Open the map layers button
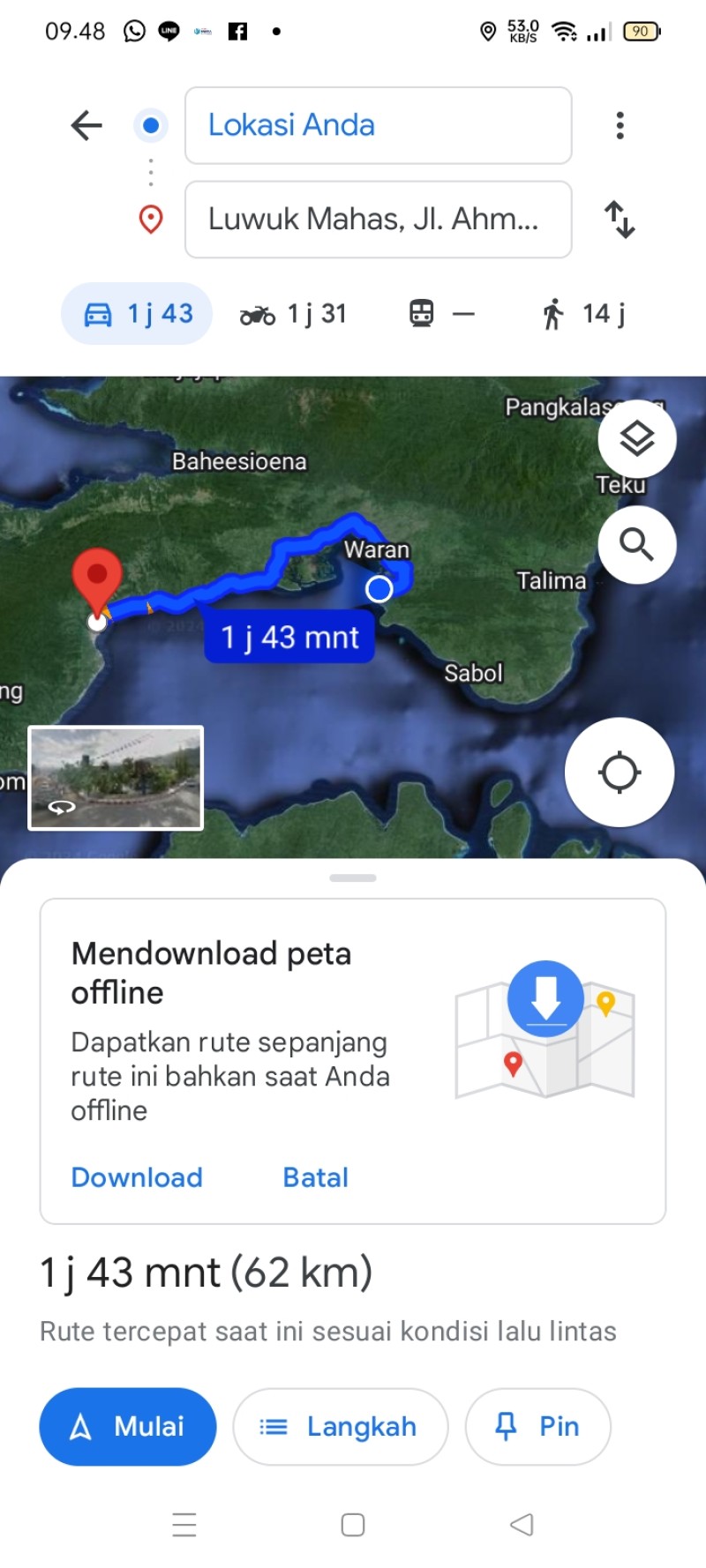706x1568 pixels. (x=637, y=438)
